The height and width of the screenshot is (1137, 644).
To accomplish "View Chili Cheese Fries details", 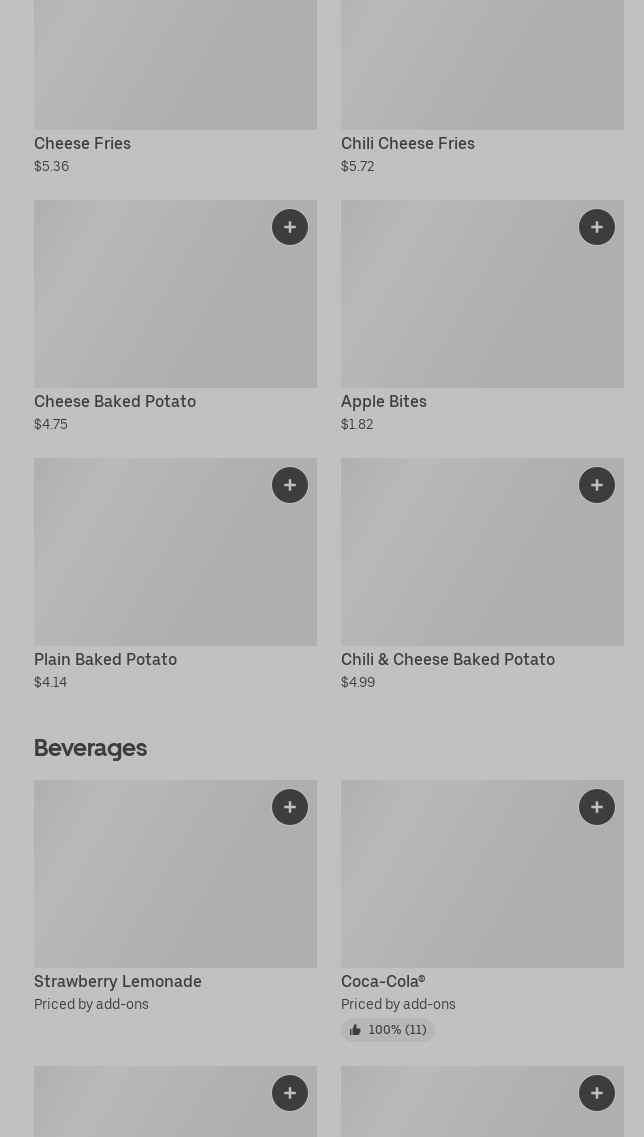I will (482, 70).
